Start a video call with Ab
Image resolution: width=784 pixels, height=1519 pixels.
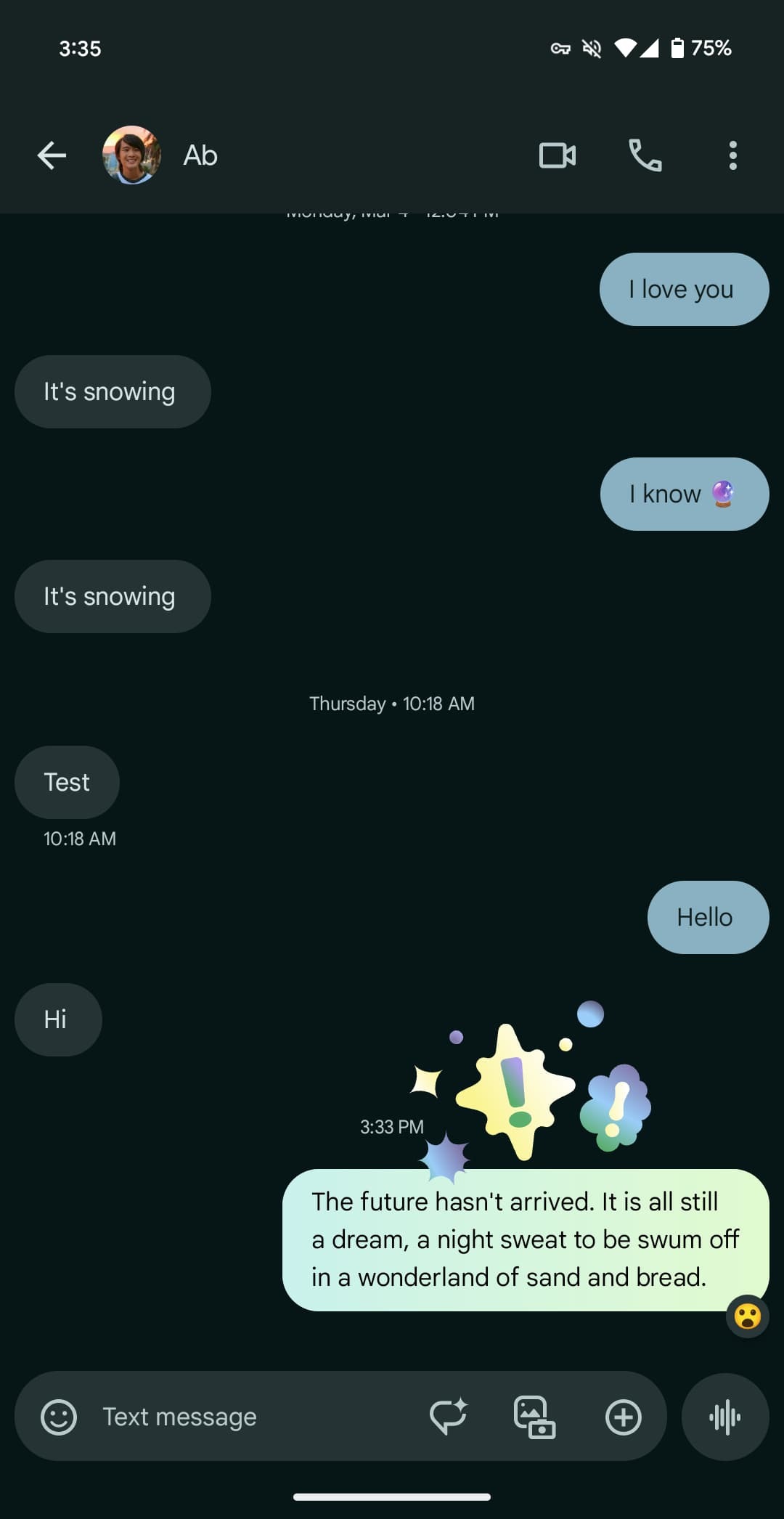coord(558,155)
